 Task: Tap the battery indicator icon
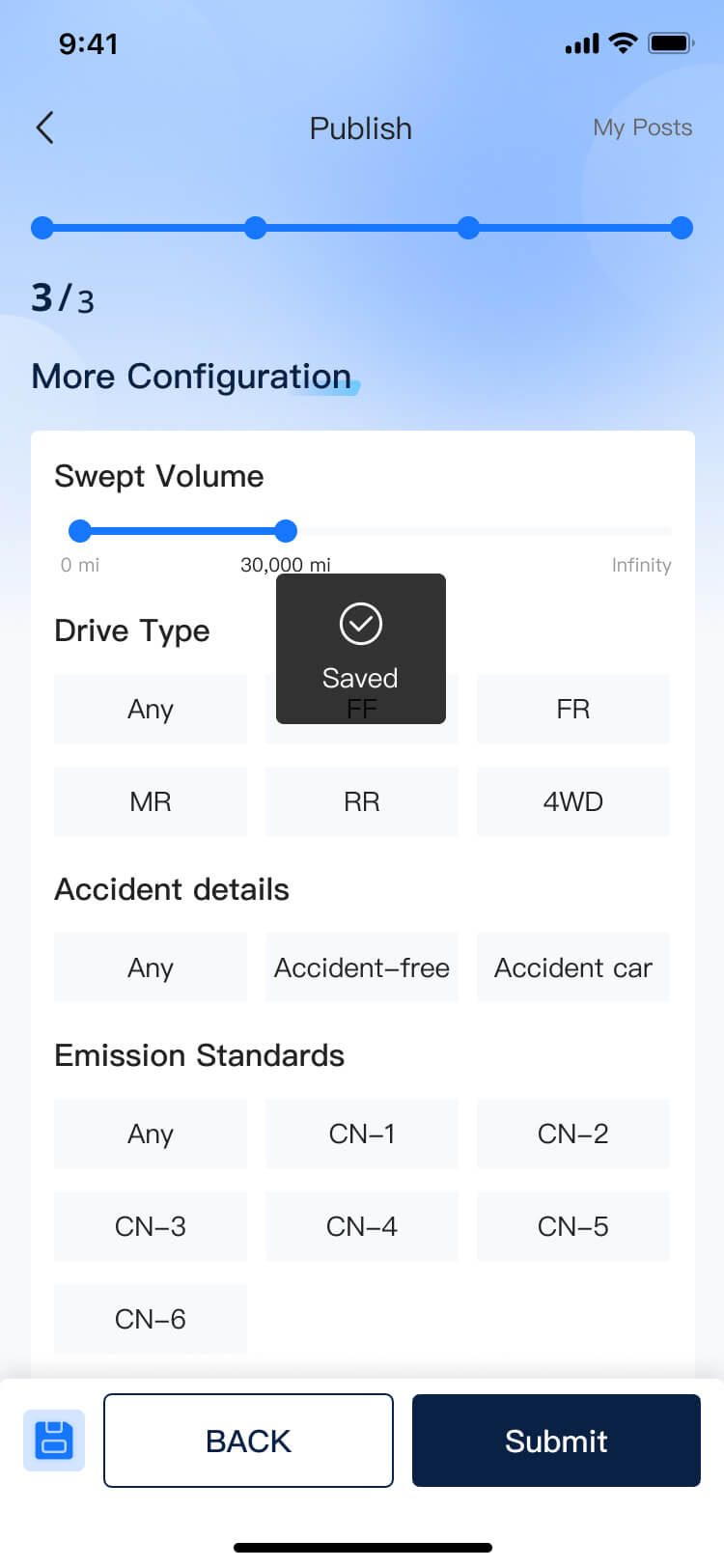669,42
